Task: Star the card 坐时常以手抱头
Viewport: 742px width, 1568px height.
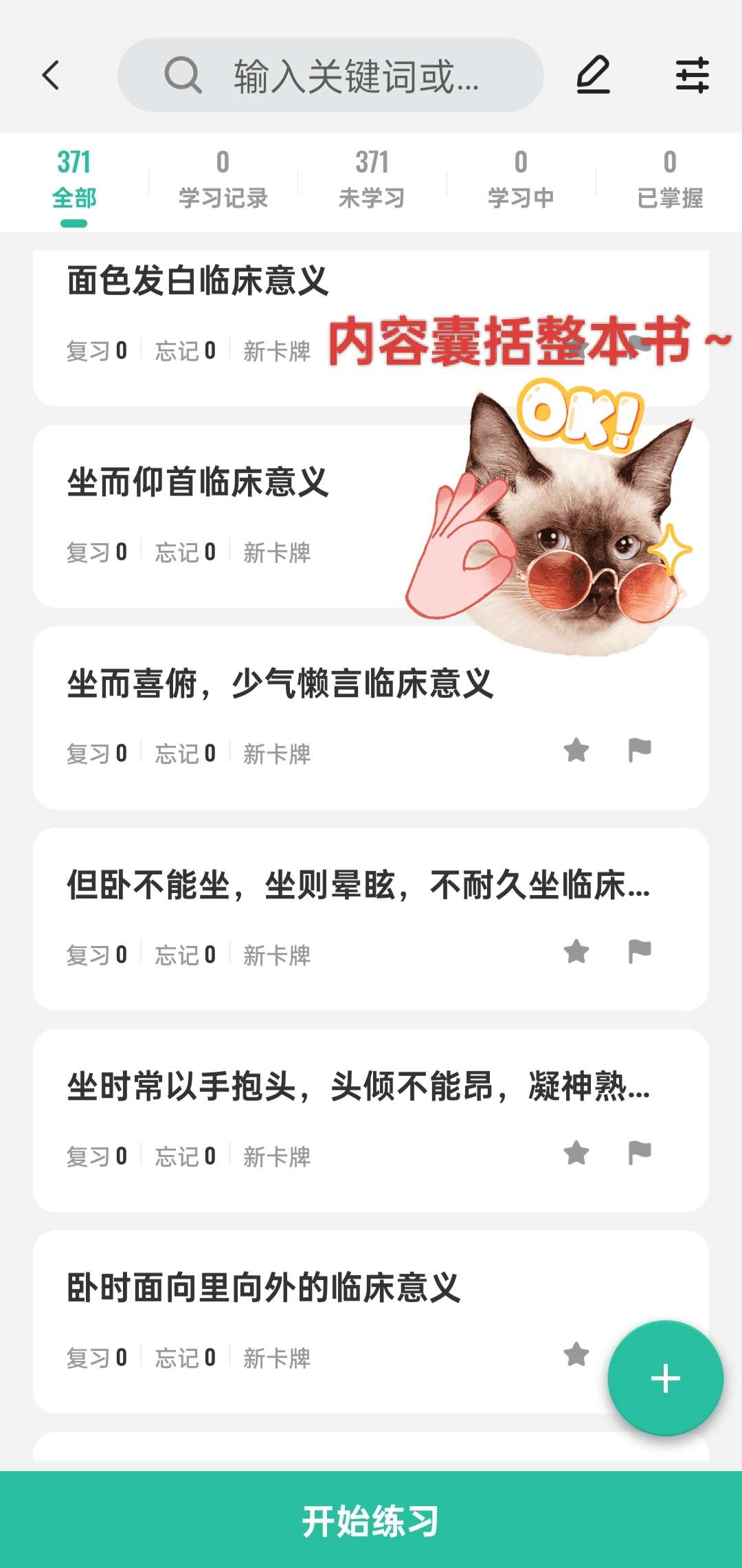Action: click(576, 1153)
